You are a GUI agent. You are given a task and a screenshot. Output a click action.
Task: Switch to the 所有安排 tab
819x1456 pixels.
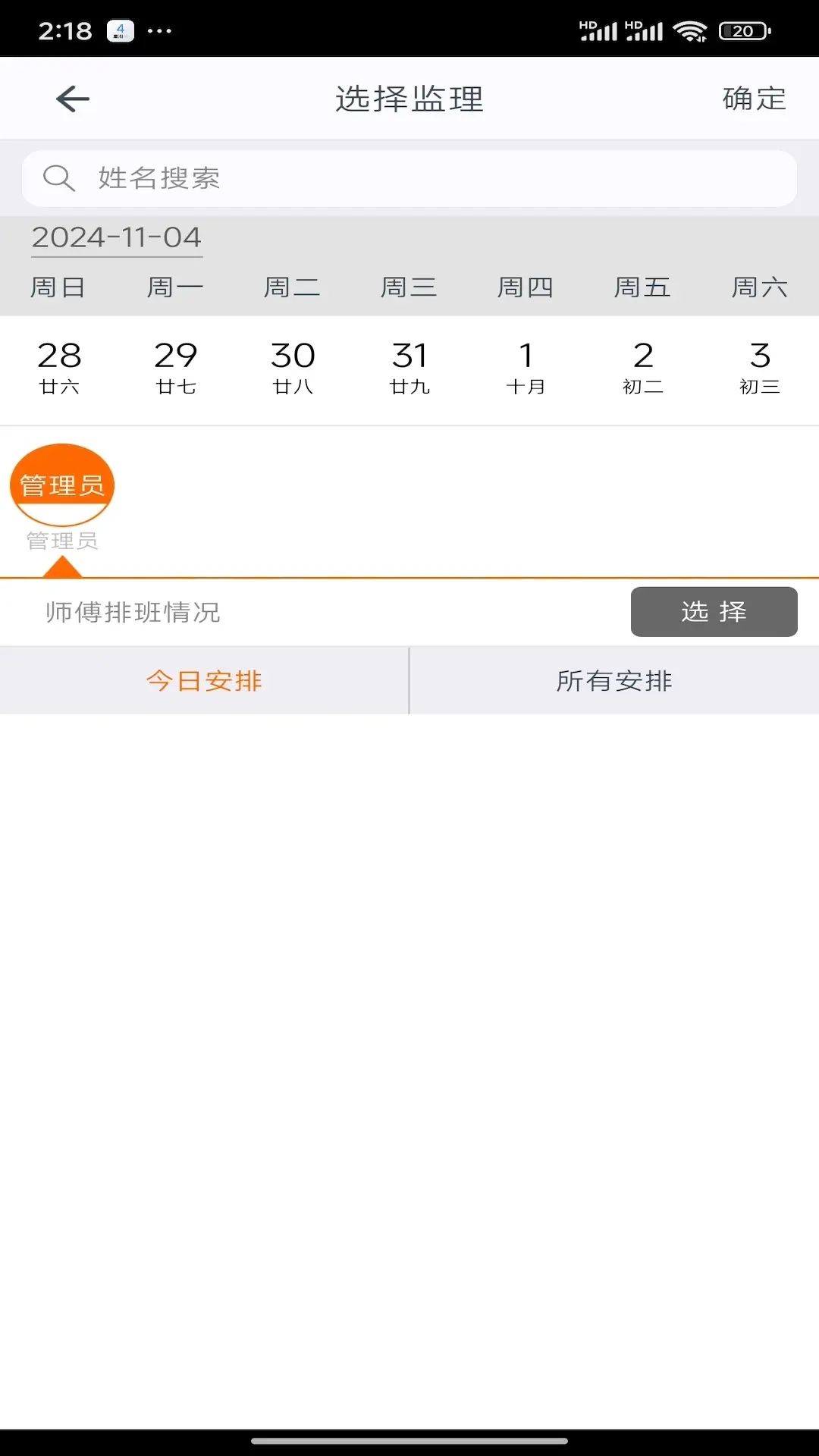coord(613,681)
